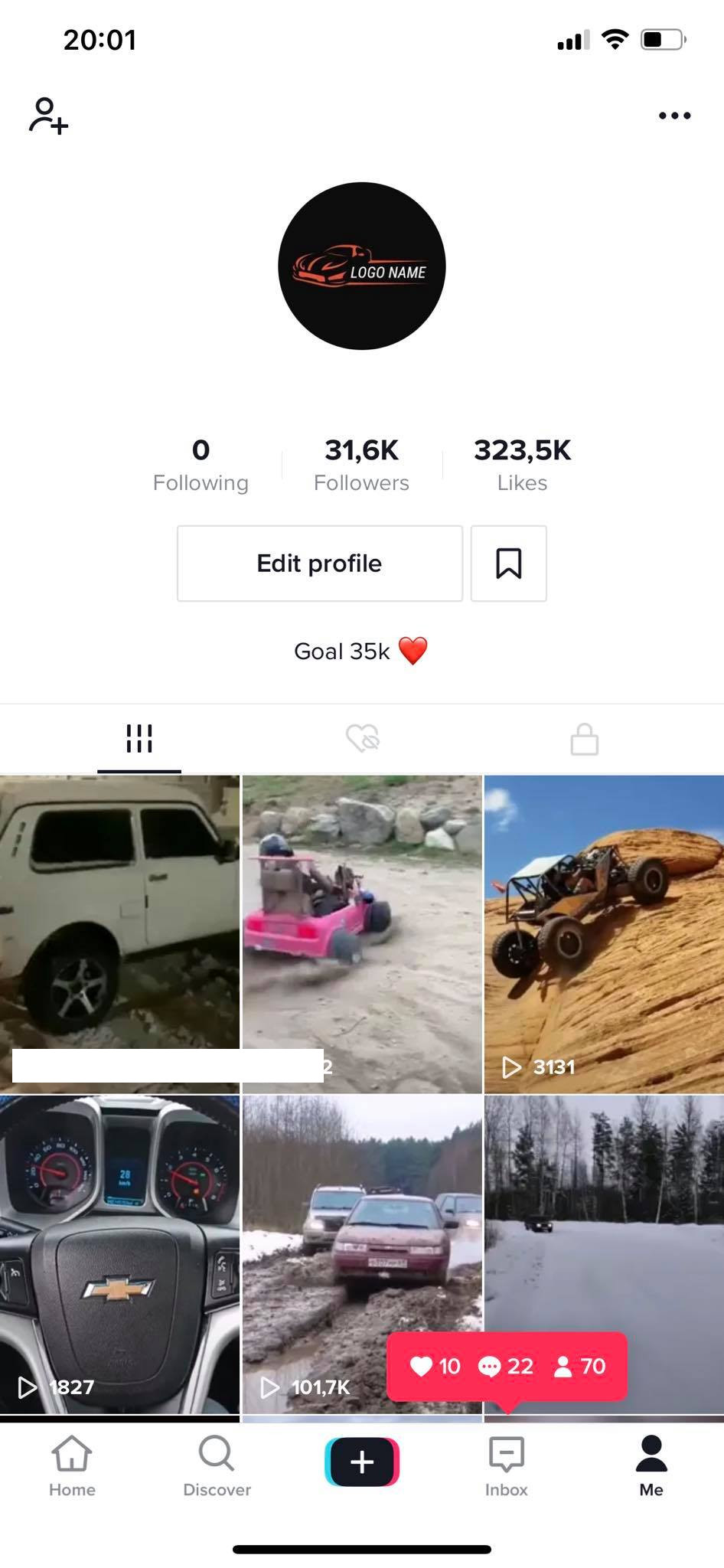This screenshot has height=1568, width=724.
Task: Go to the Home tab
Action: pos(72,1465)
